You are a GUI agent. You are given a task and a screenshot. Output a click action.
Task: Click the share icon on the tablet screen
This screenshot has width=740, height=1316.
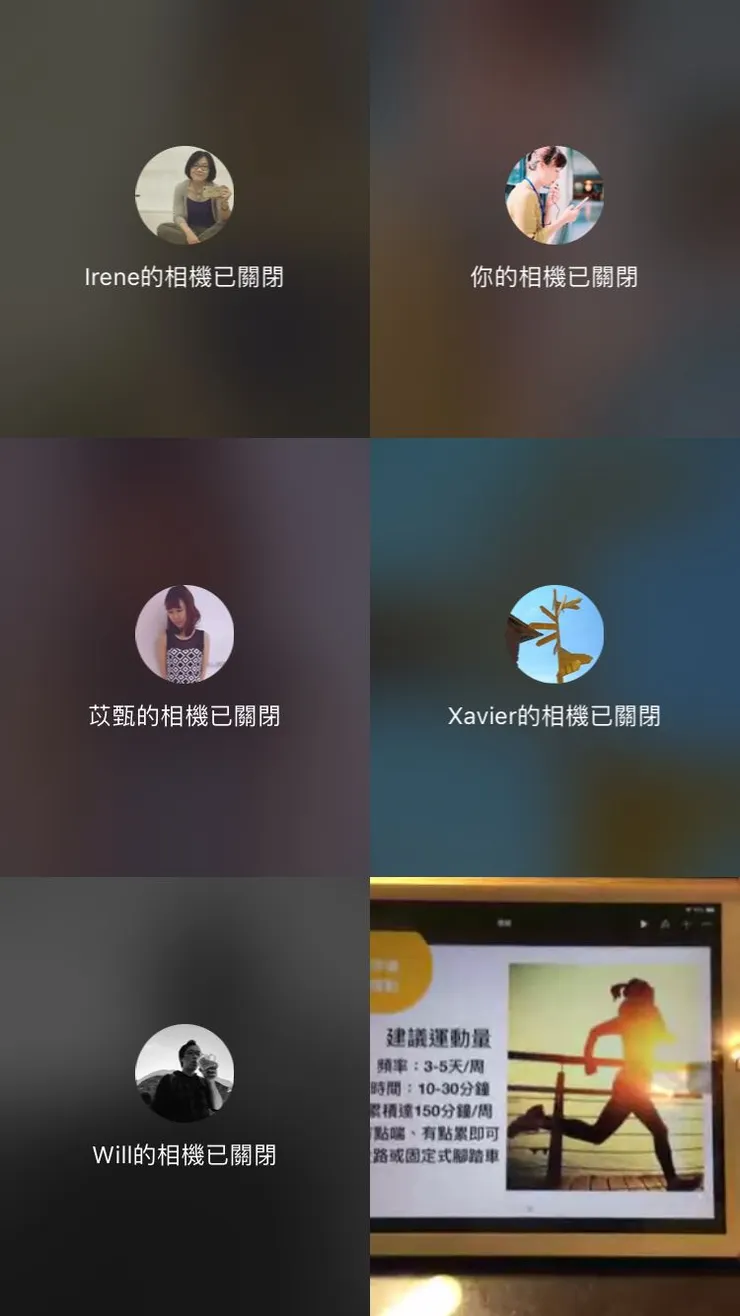[664, 924]
